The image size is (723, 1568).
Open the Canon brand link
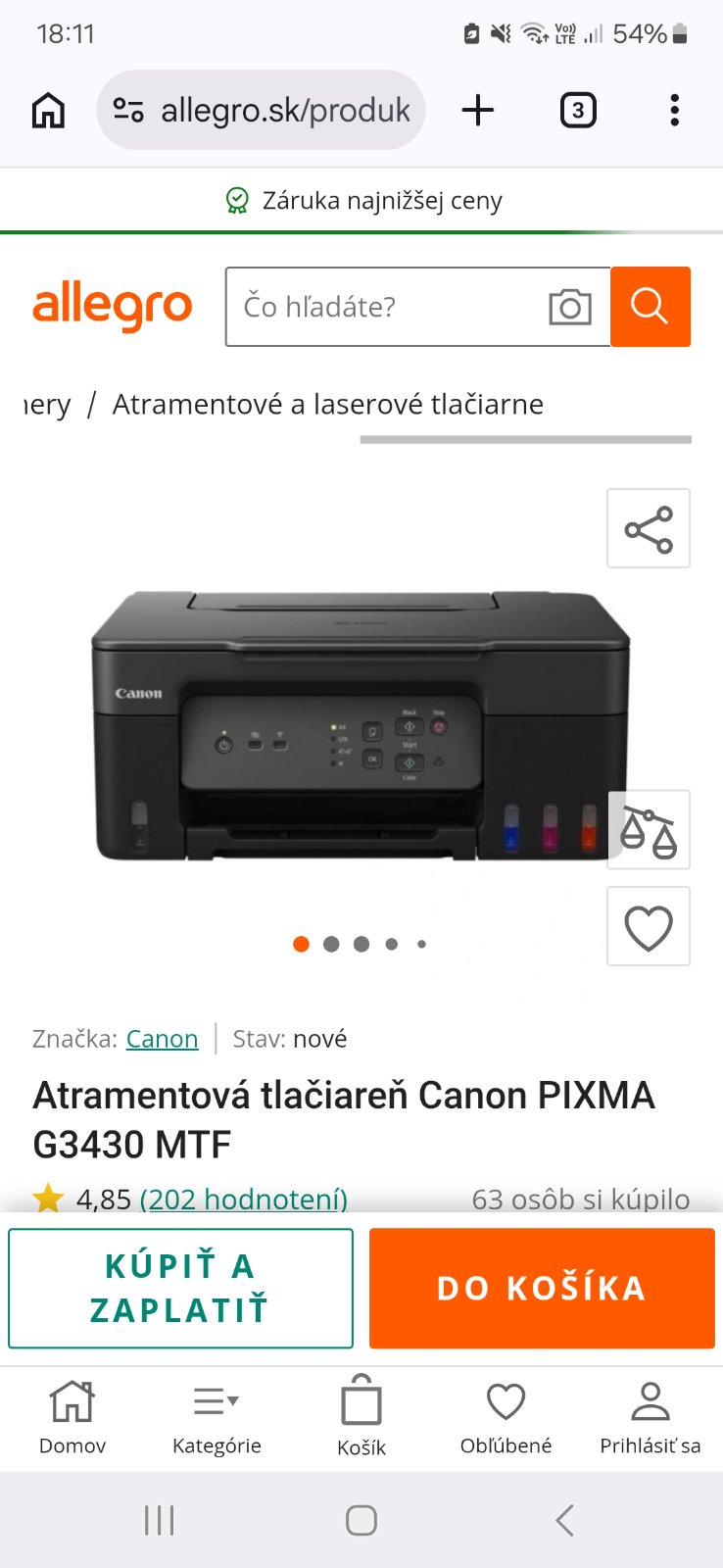tap(163, 1039)
